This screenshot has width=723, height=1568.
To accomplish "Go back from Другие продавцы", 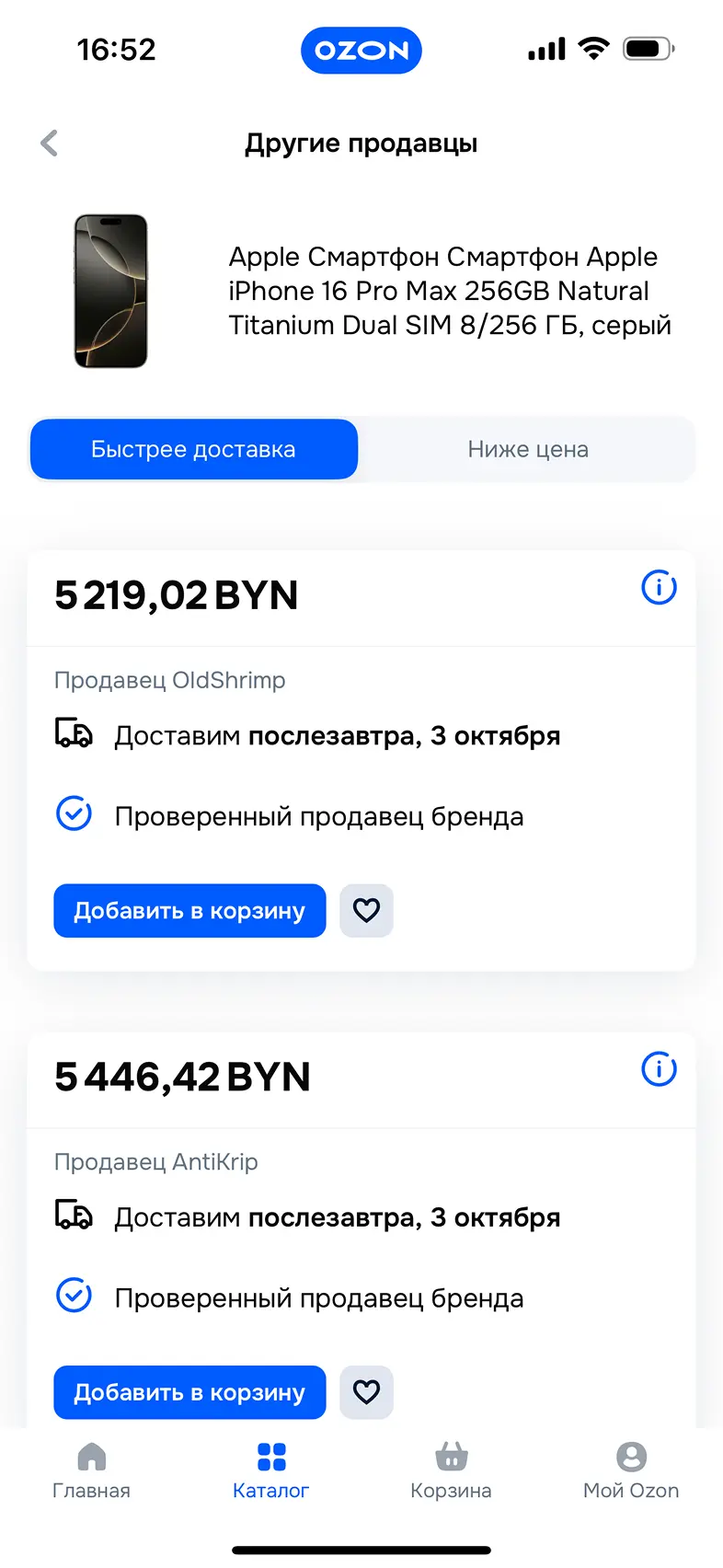I will point(50,144).
